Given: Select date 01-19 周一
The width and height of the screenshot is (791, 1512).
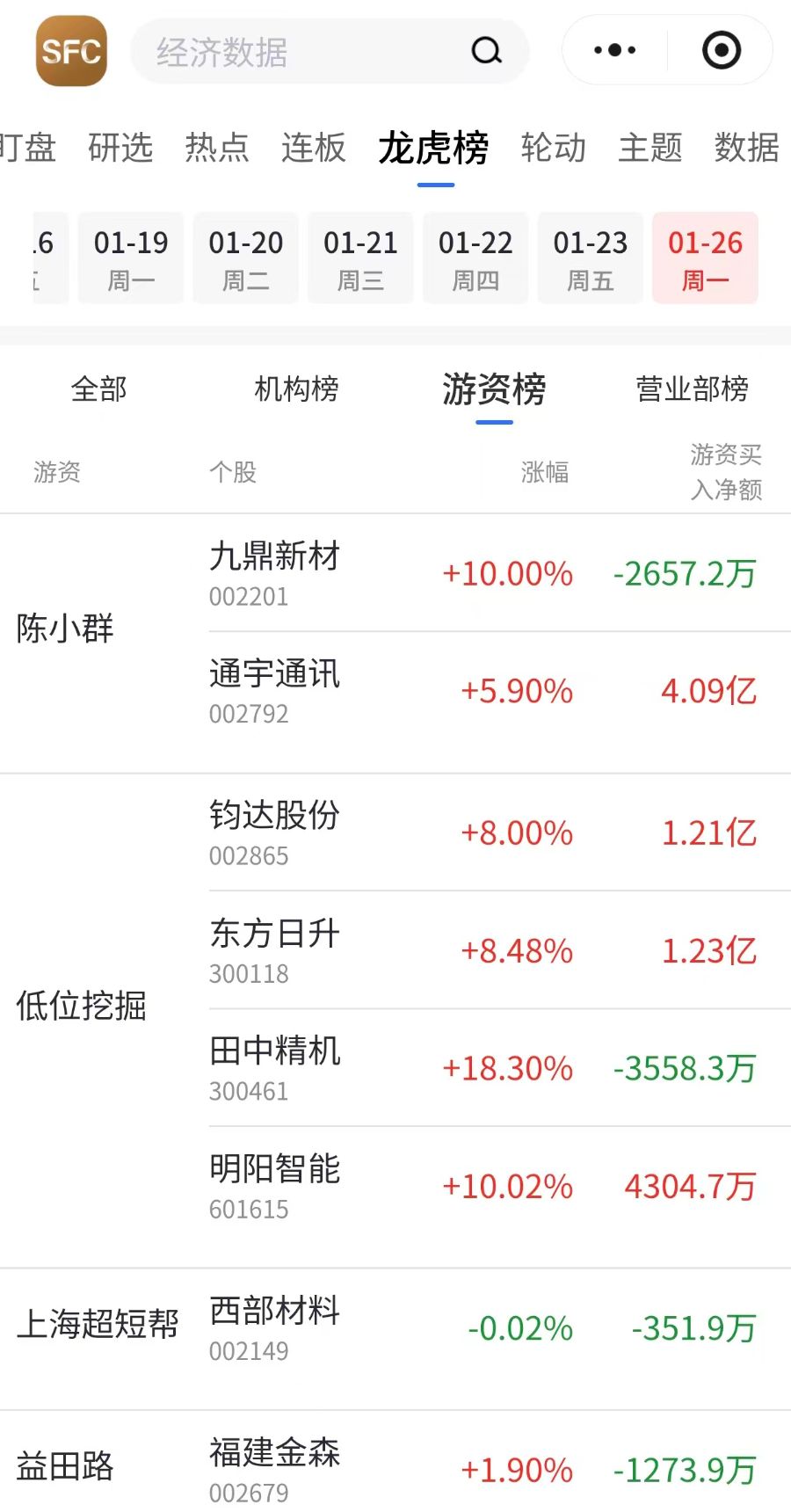Looking at the screenshot, I should pyautogui.click(x=131, y=258).
